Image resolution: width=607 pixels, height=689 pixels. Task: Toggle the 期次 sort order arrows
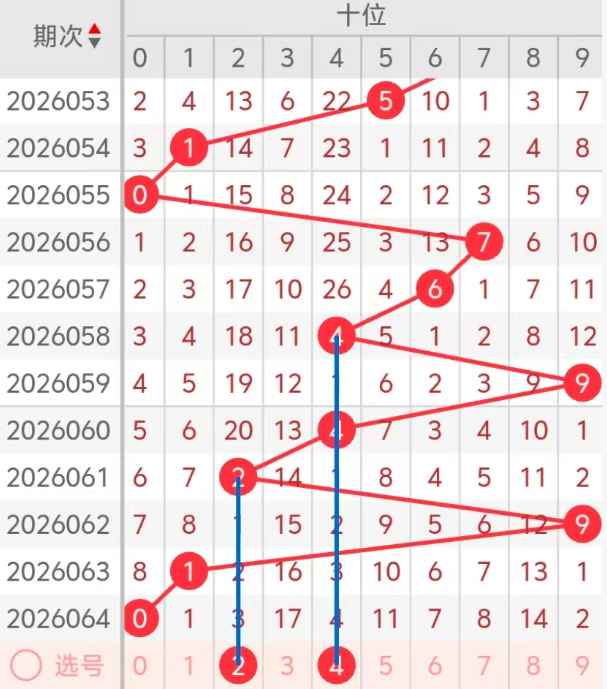[x=94, y=36]
